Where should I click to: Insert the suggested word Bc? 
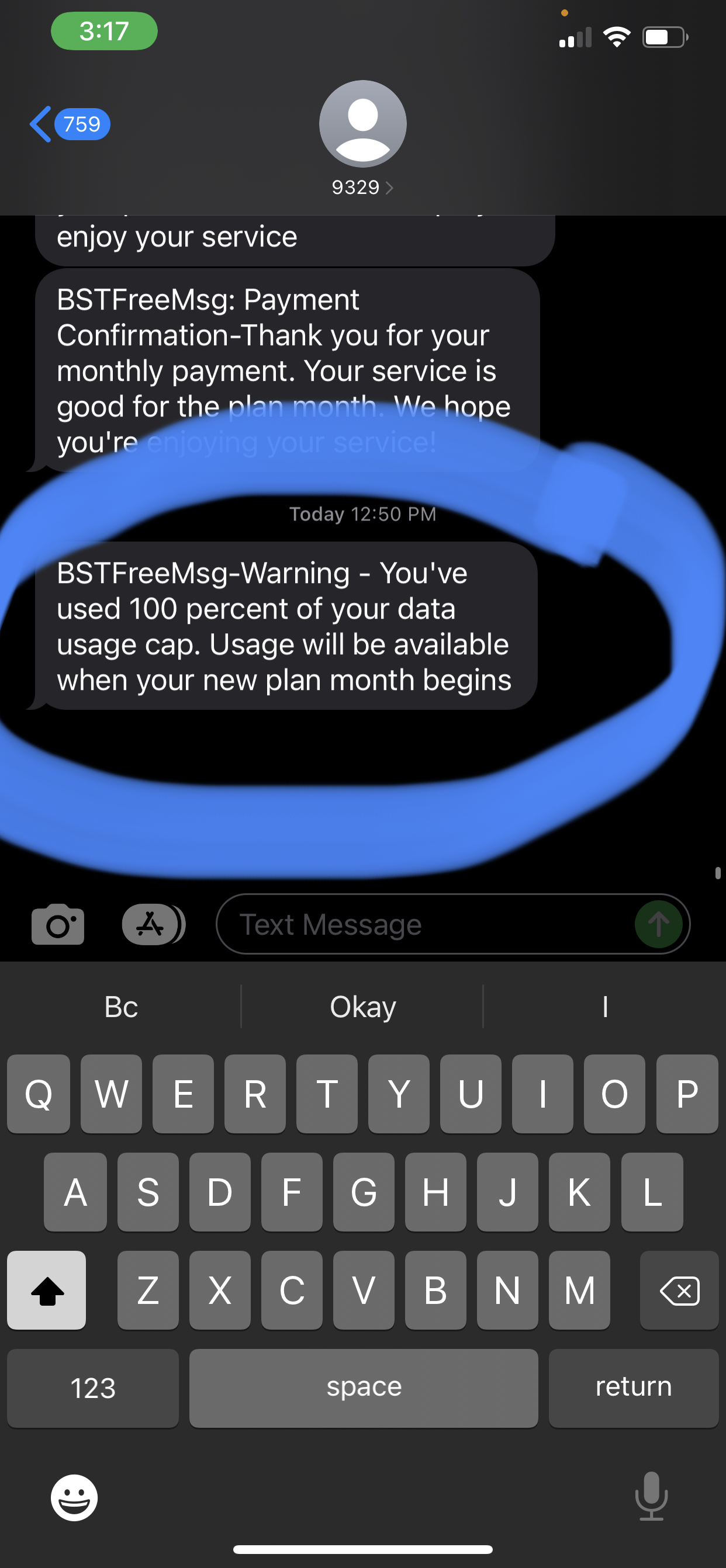[x=120, y=1007]
